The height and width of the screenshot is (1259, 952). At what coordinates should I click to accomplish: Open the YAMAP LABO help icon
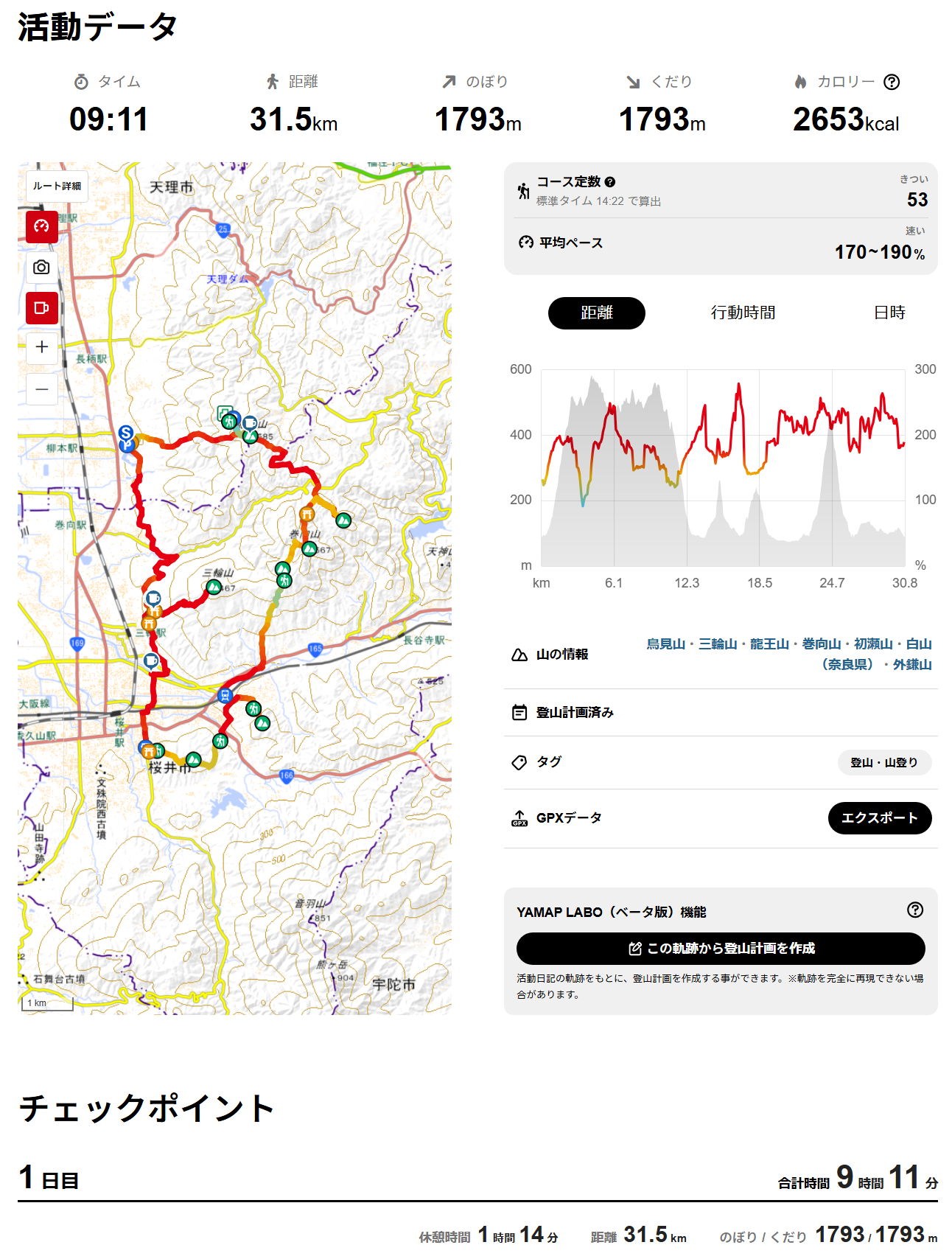(914, 910)
